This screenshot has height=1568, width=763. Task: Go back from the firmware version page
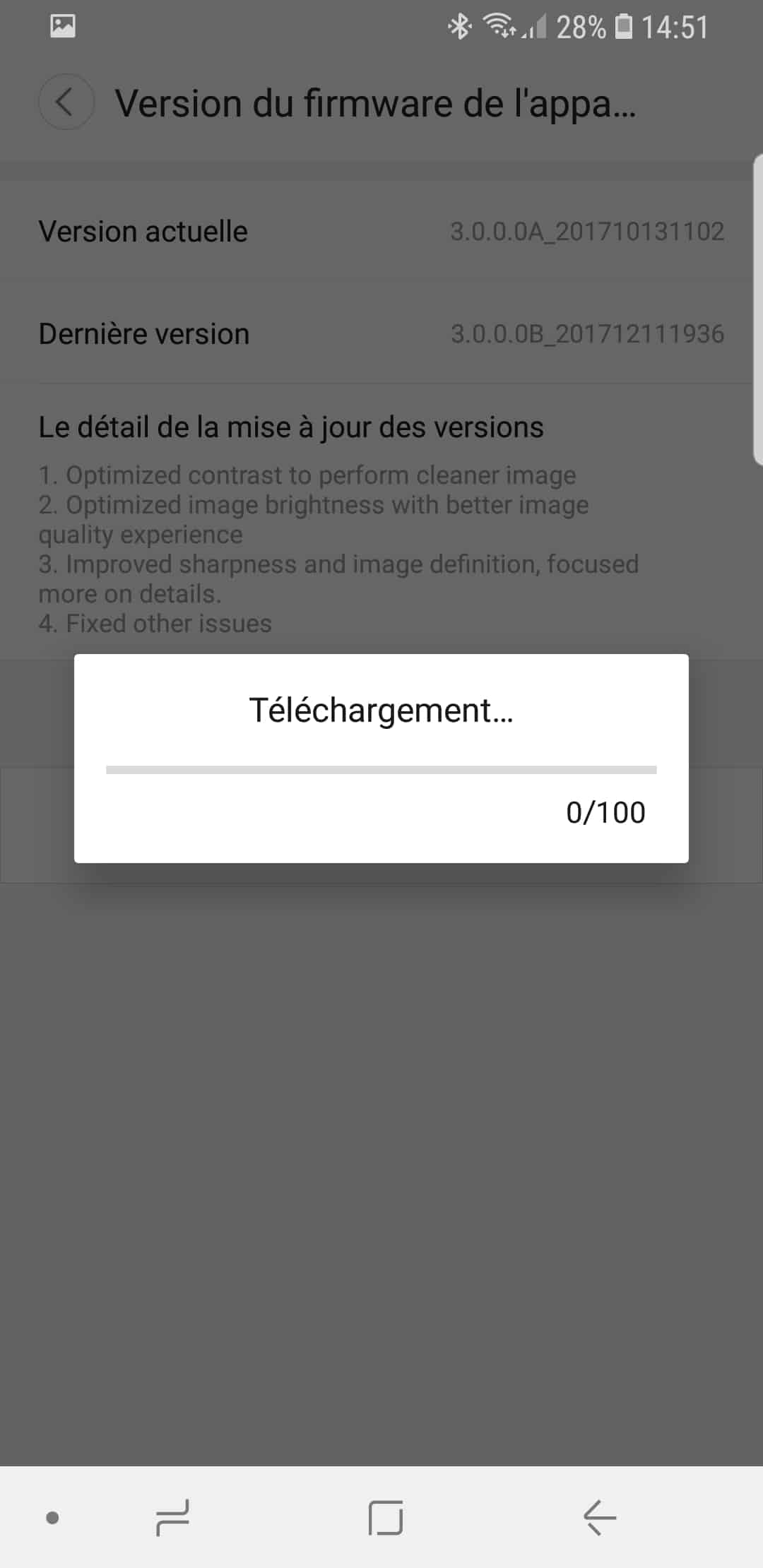[x=66, y=102]
